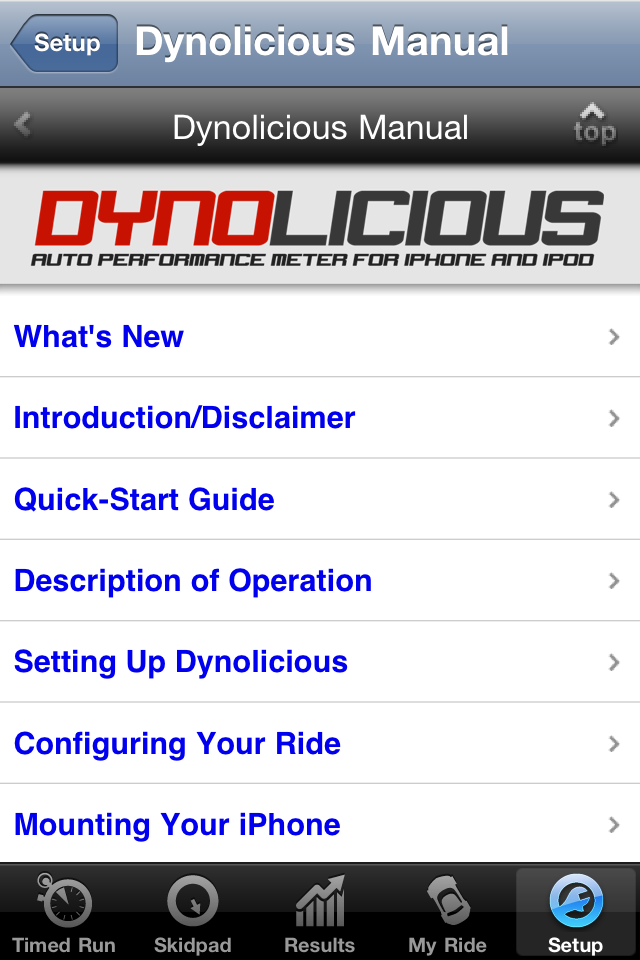
Task: Open Mounting Your iPhone
Action: pyautogui.click(x=320, y=825)
